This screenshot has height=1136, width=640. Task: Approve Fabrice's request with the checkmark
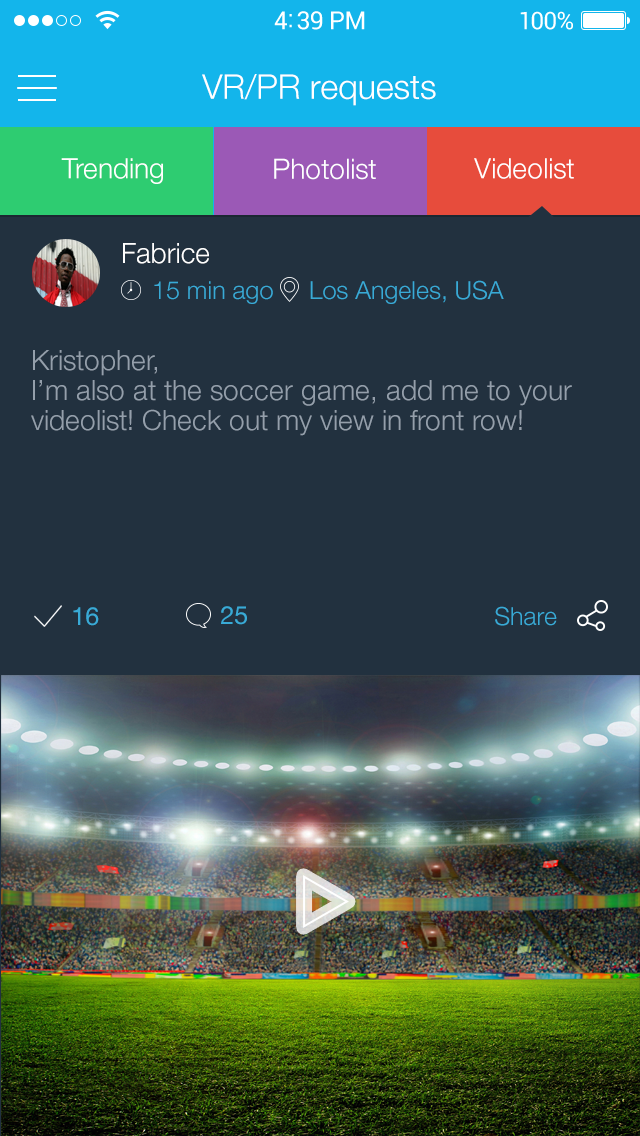(48, 616)
